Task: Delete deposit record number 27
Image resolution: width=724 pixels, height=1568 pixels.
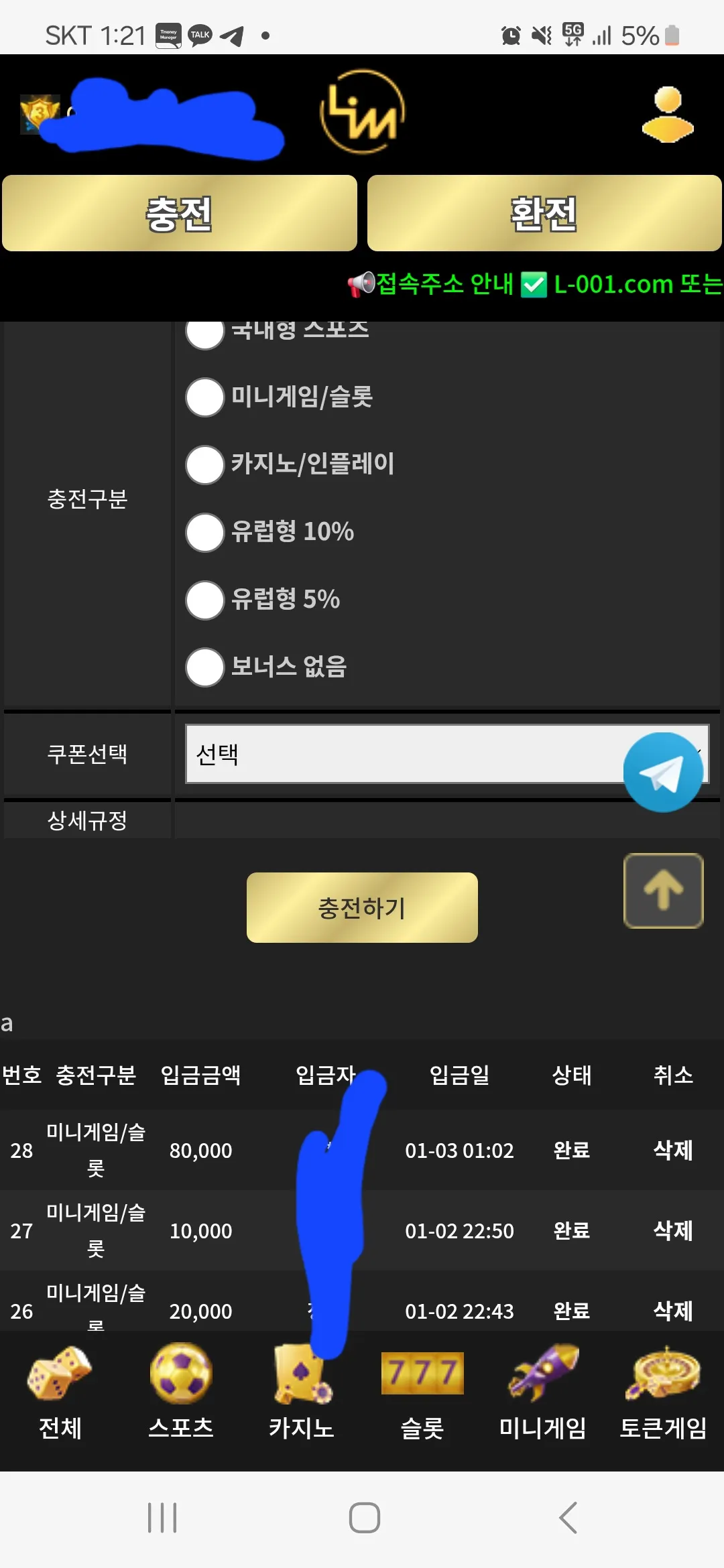Action: point(673,1230)
